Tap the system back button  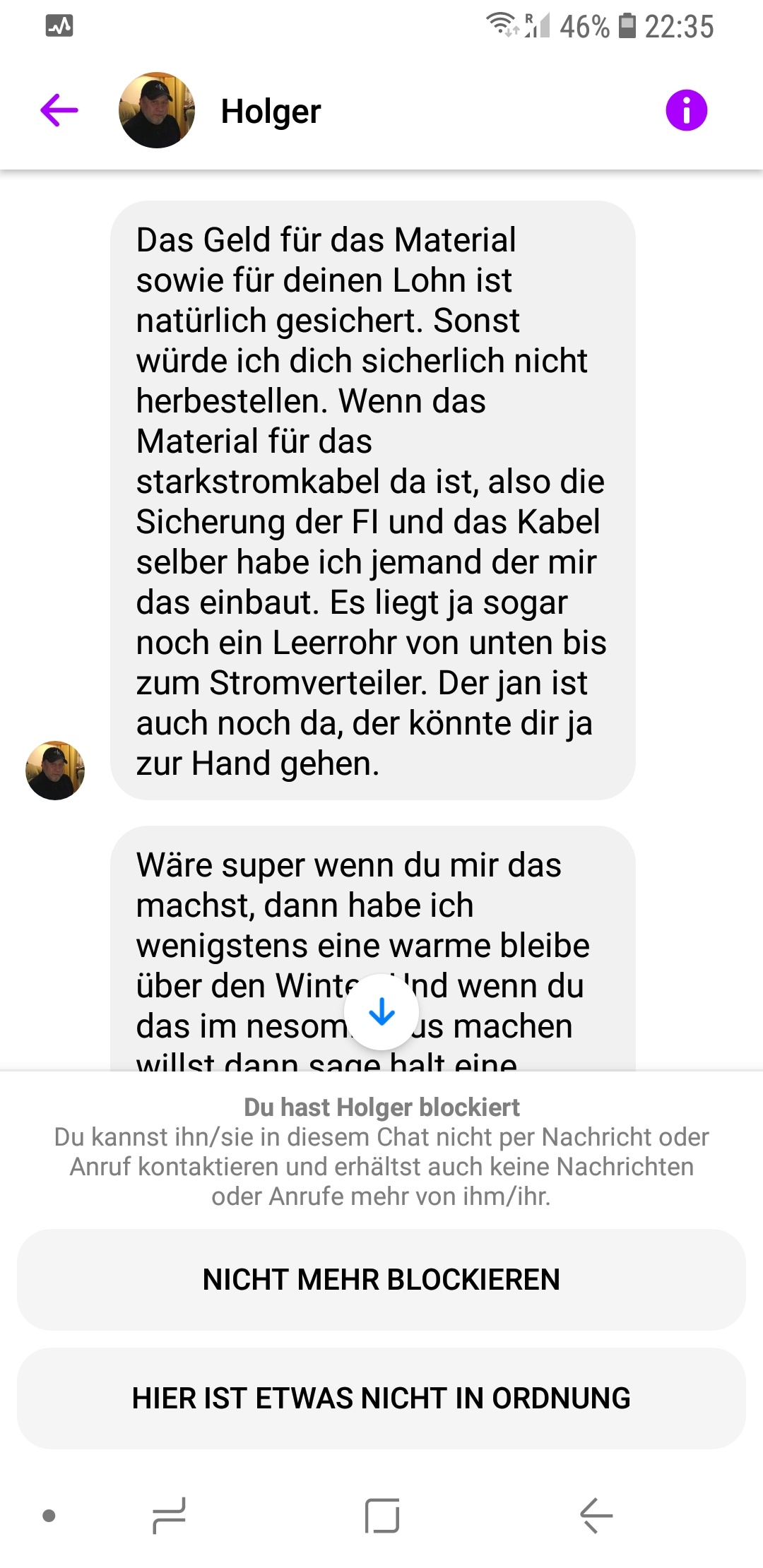pyautogui.click(x=596, y=1516)
